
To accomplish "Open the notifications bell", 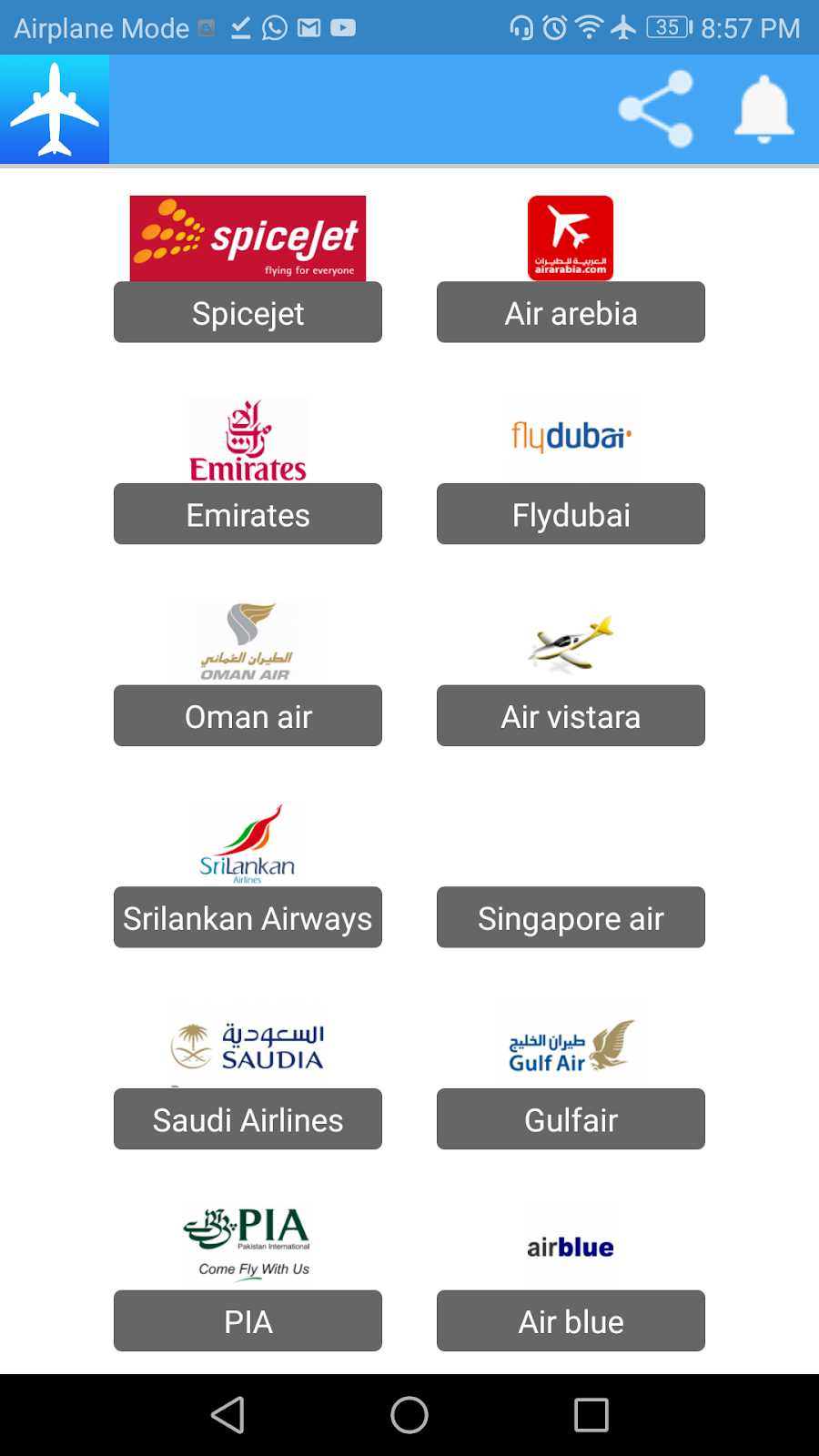I will tap(764, 109).
